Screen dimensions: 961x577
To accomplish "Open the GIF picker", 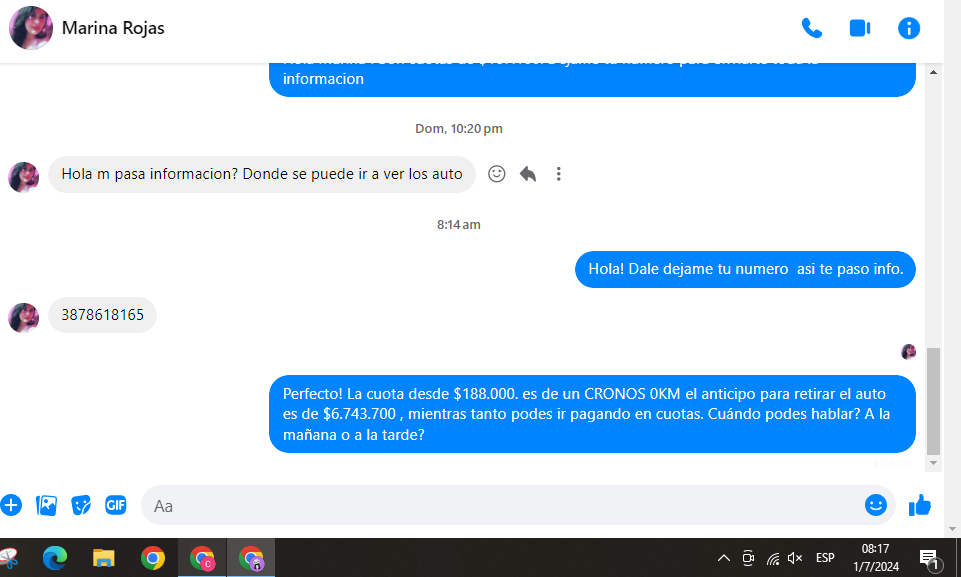I will [x=116, y=505].
